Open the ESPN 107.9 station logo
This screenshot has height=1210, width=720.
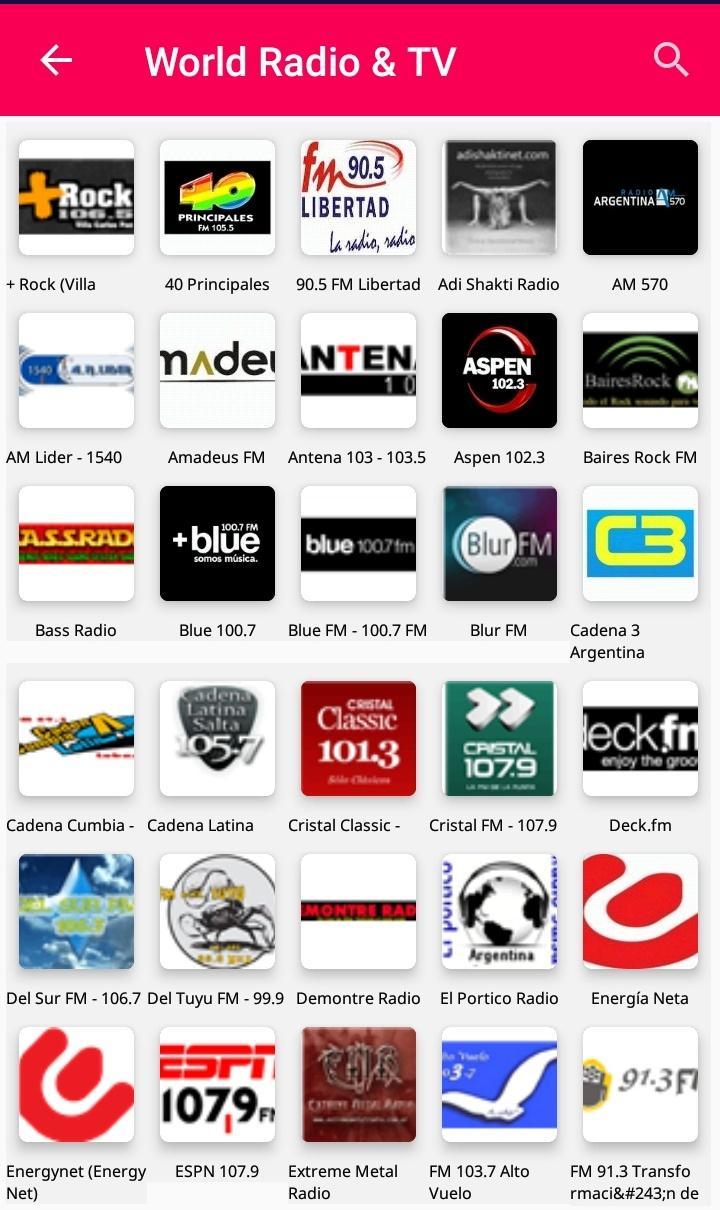(x=217, y=1085)
